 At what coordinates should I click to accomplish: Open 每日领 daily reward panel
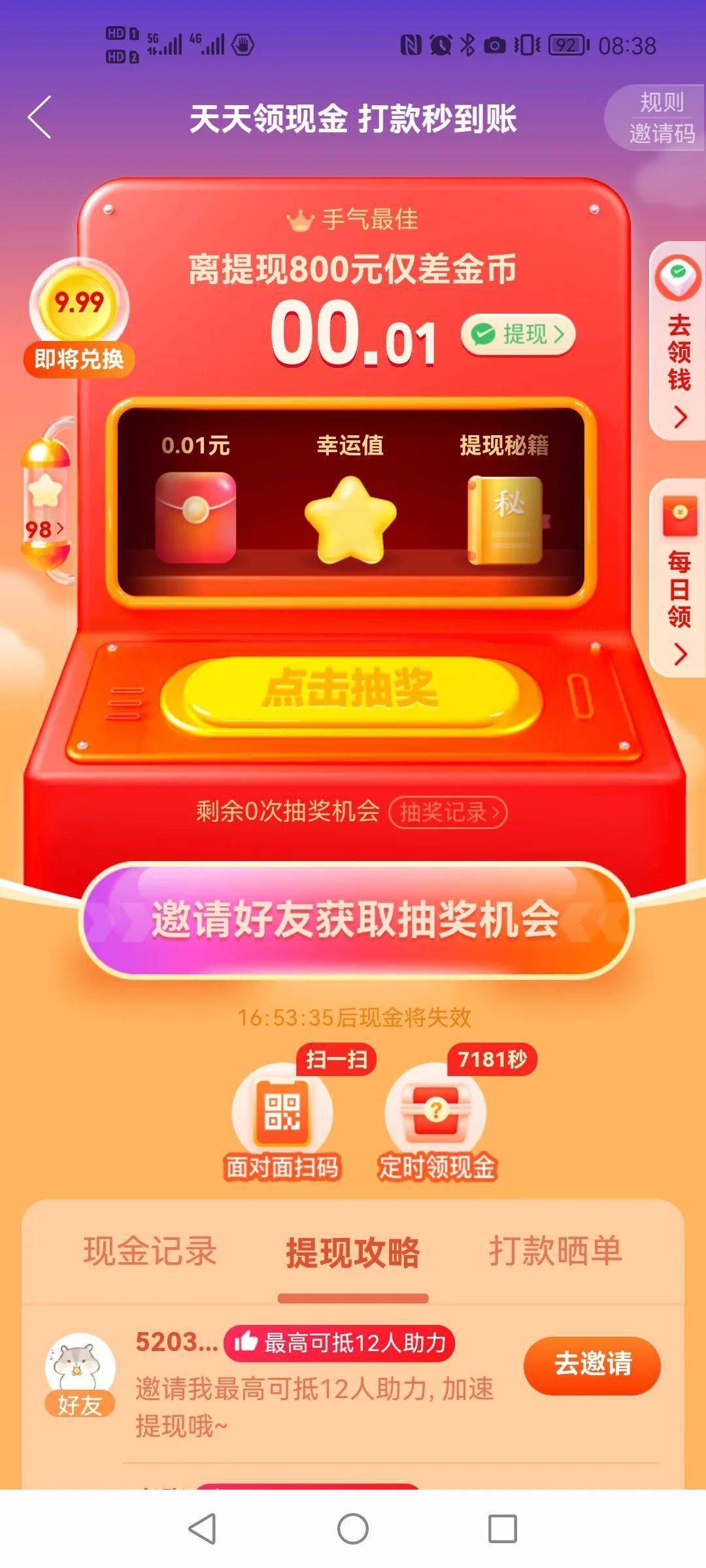679,578
